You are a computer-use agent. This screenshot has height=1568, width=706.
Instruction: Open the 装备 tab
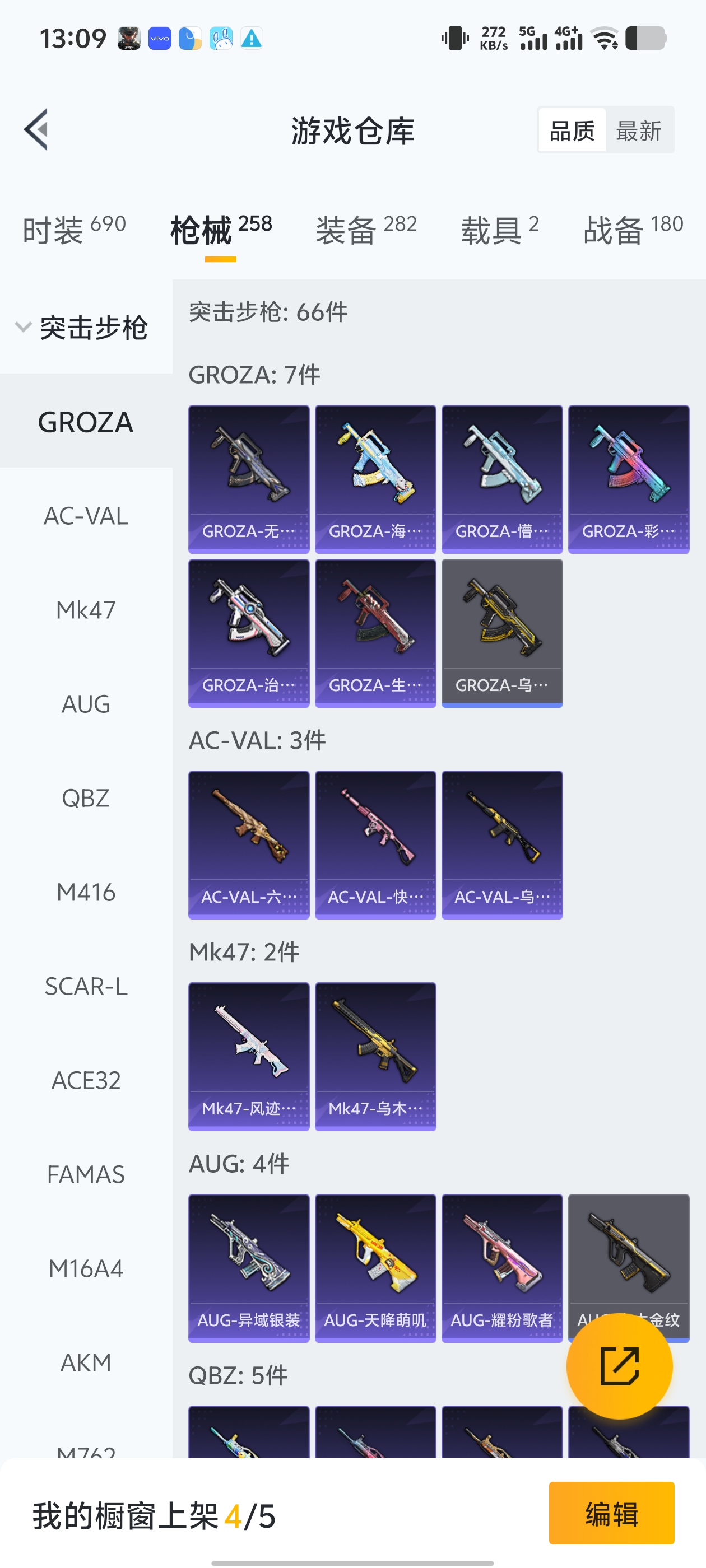click(x=365, y=230)
